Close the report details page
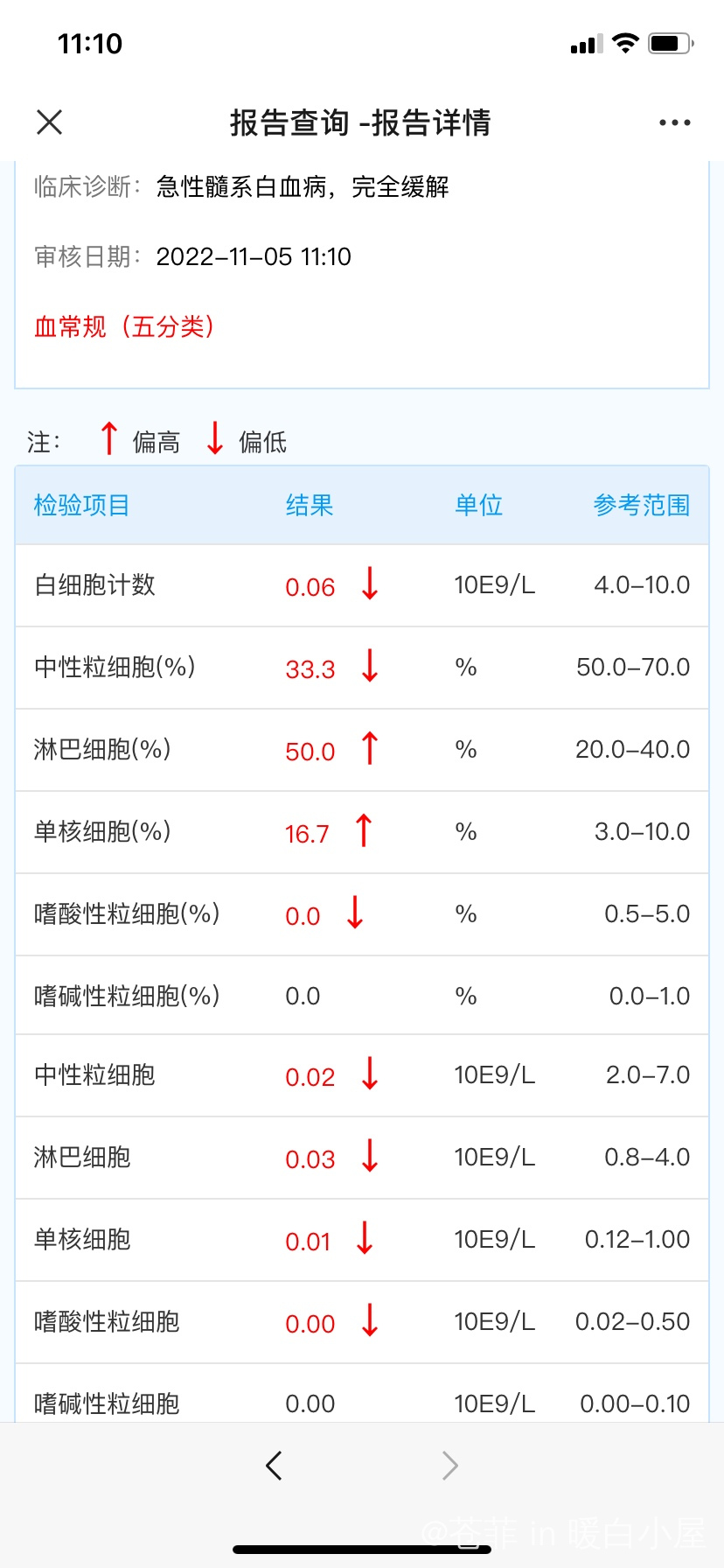 (50, 122)
